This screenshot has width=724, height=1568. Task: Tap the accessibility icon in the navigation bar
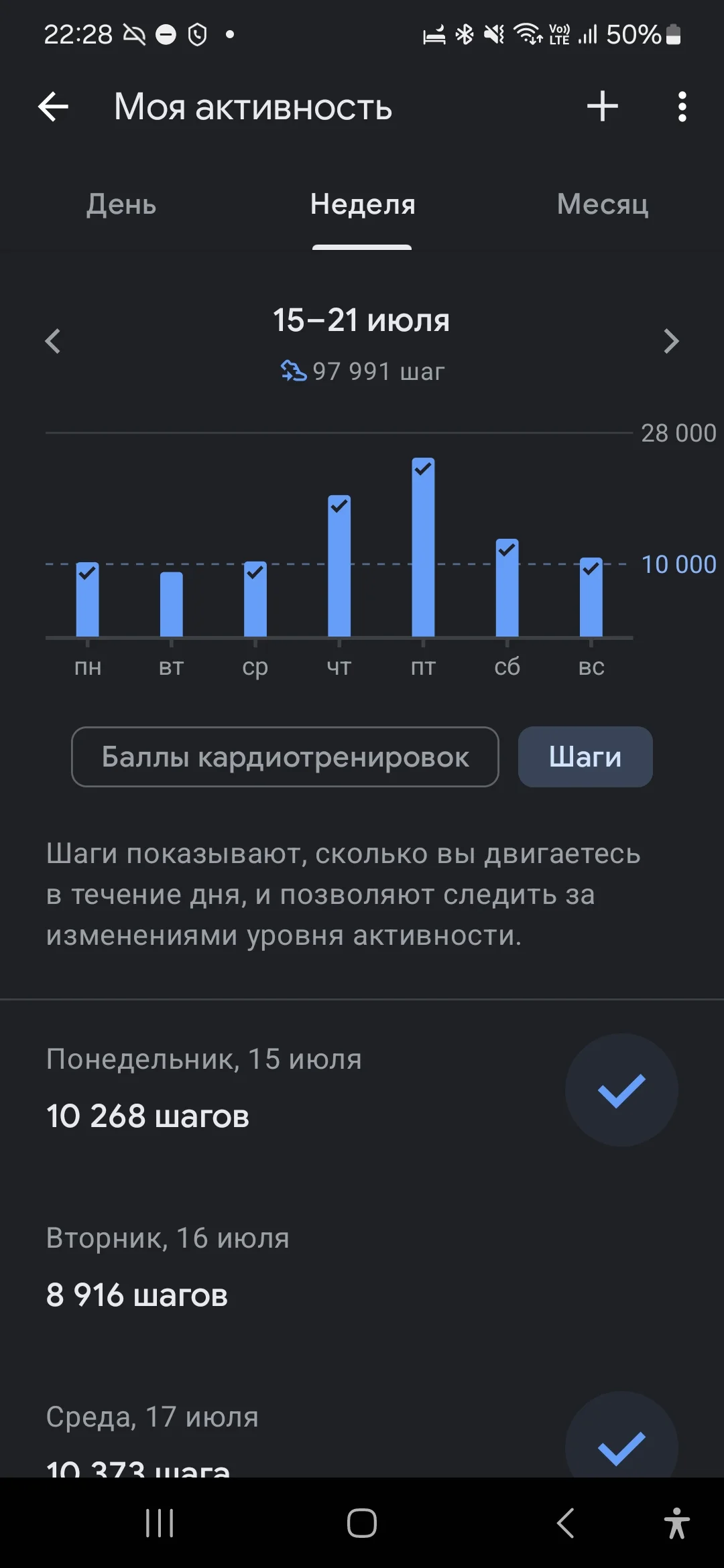677,1522
